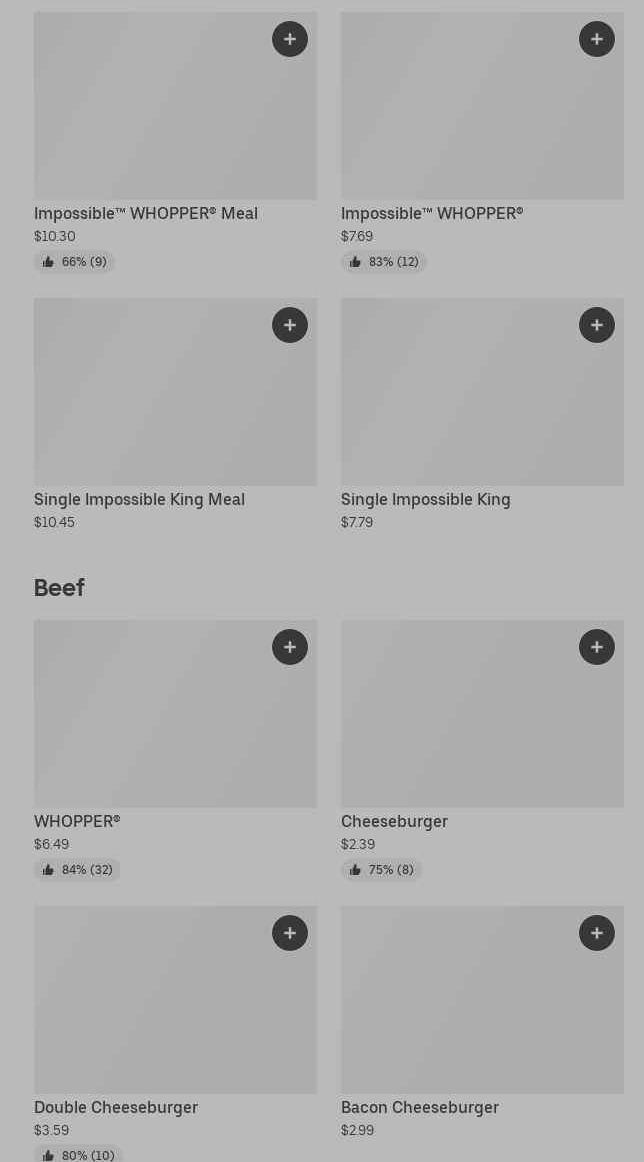This screenshot has width=644, height=1162.
Task: View the $7.79 Single Impossible King item
Action: (482, 415)
